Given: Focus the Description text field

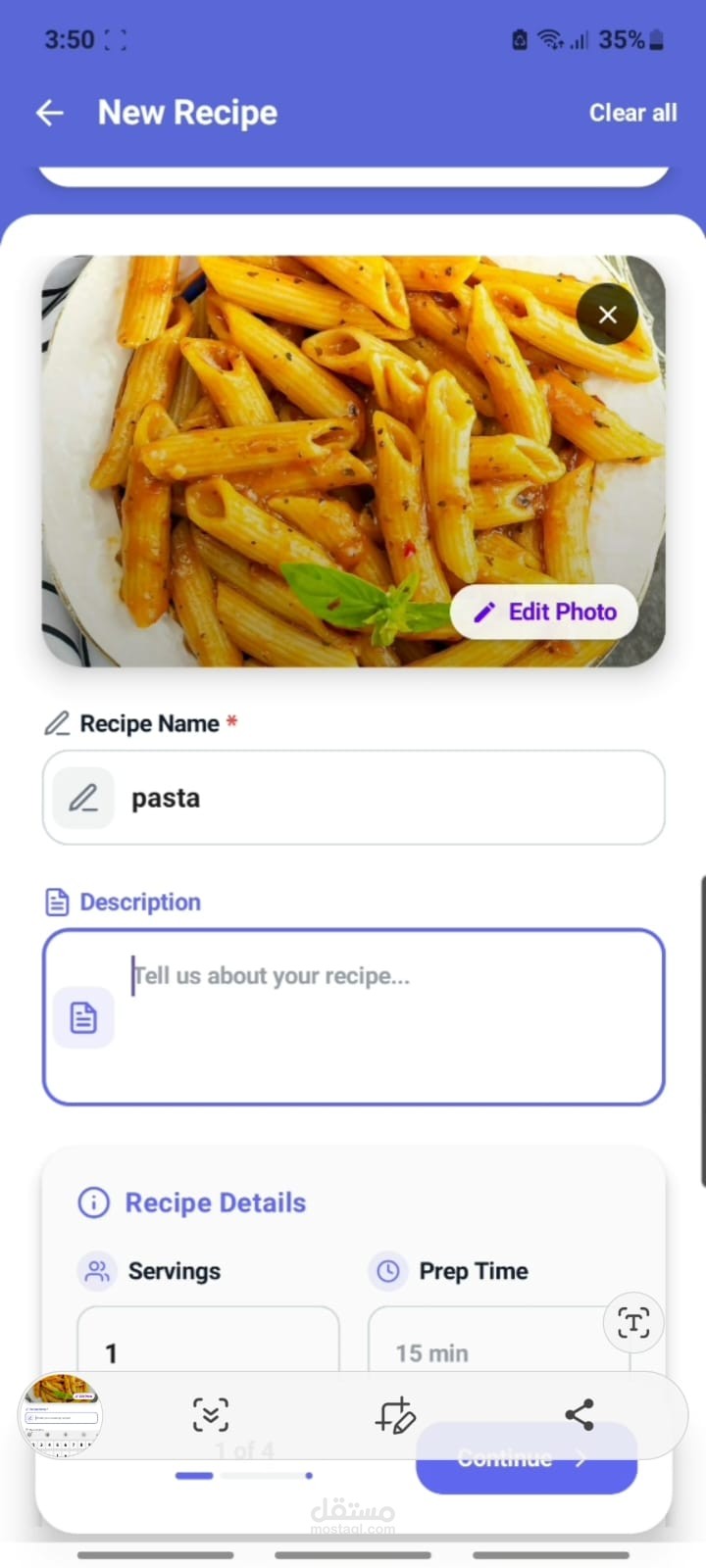Looking at the screenshot, I should point(353,1017).
